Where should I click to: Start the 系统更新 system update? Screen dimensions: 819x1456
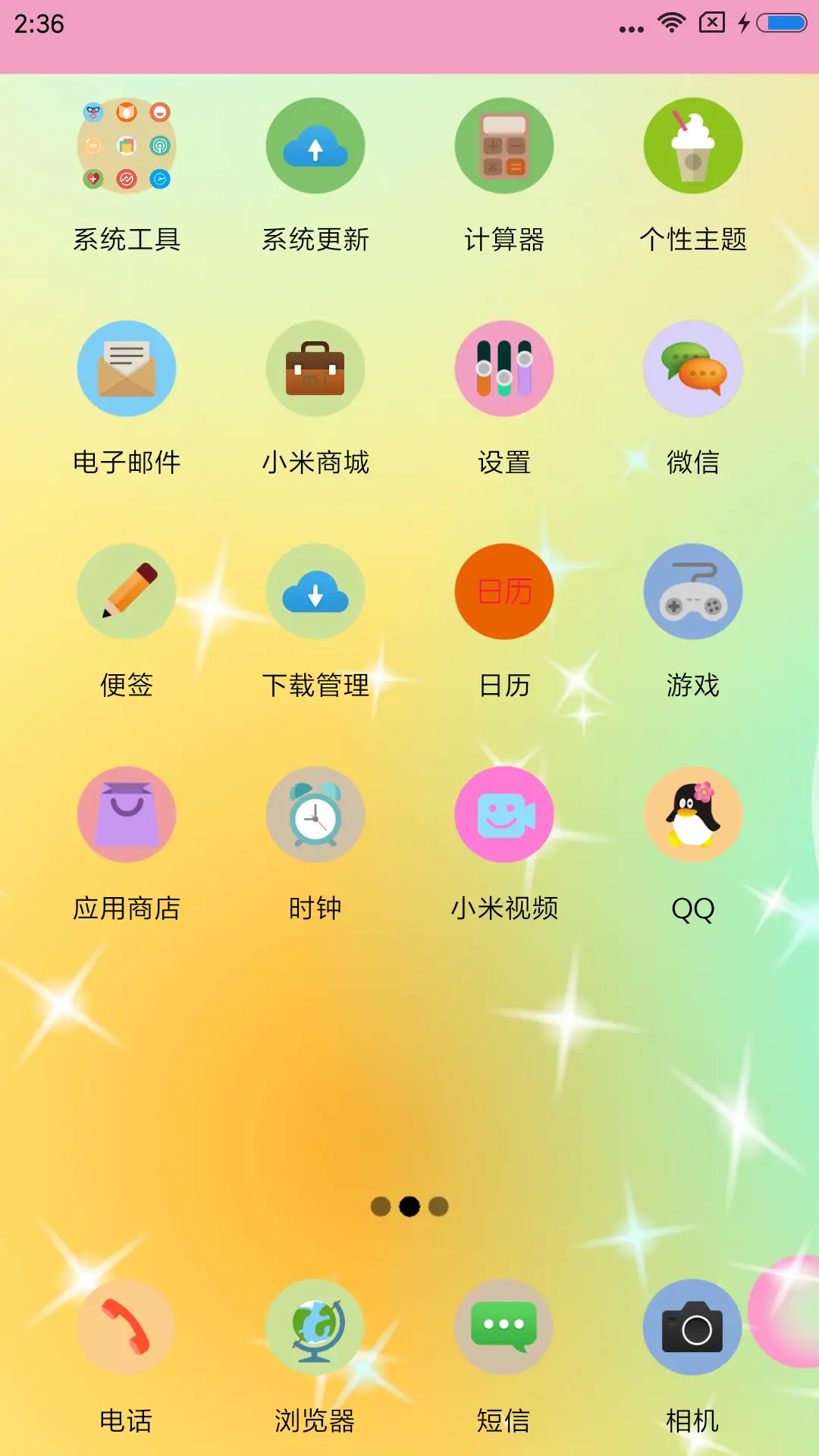coord(315,146)
